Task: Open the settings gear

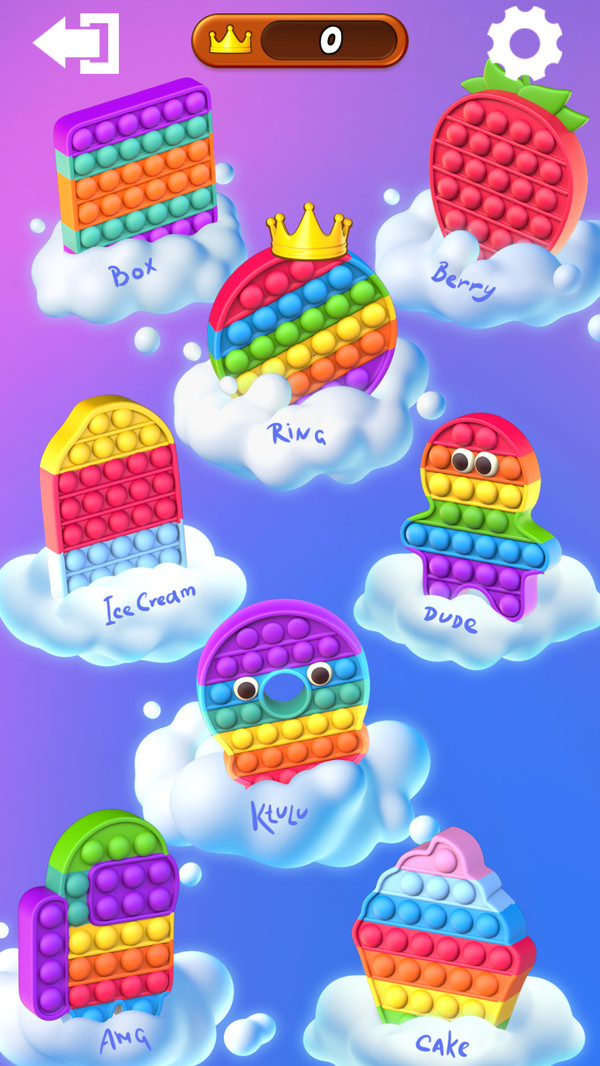Action: pos(524,44)
